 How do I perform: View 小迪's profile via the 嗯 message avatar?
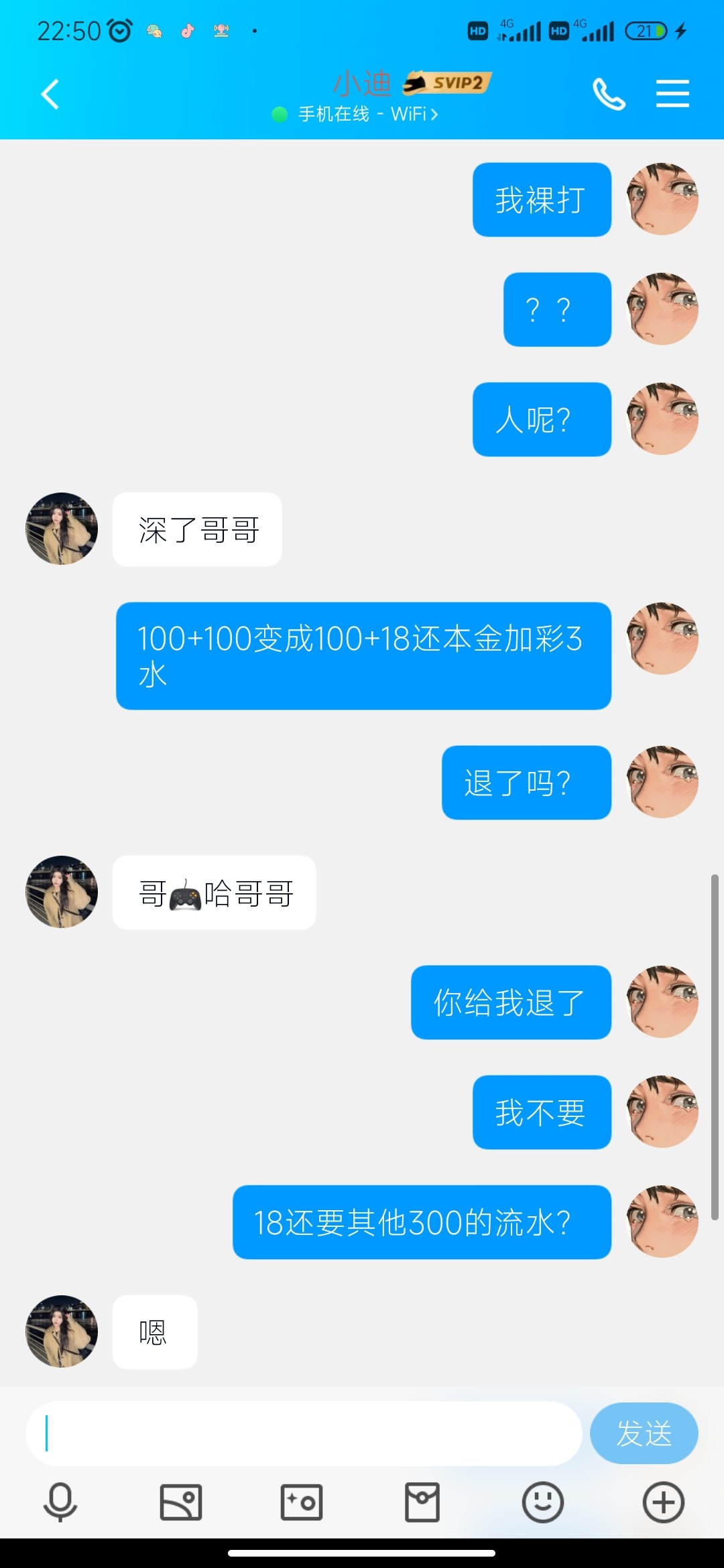pos(62,1331)
